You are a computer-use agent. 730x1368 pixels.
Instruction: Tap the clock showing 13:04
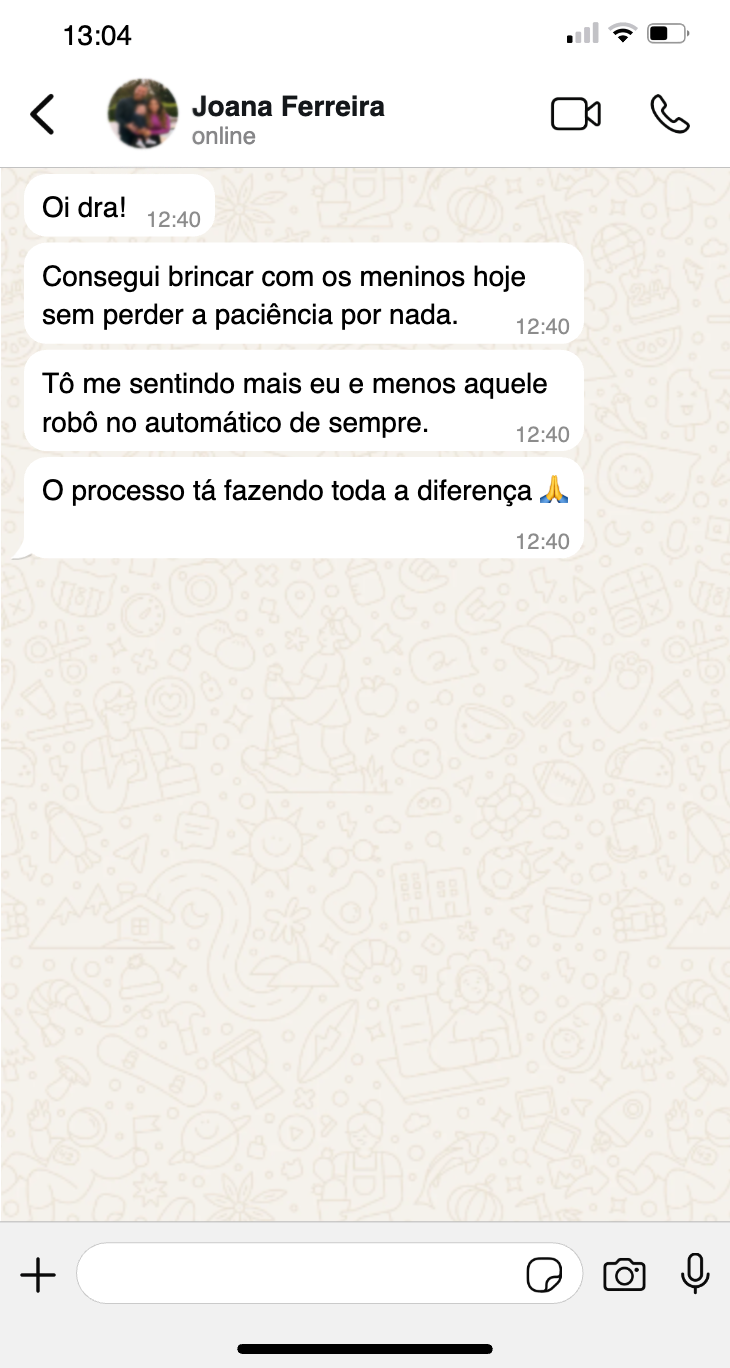(97, 34)
